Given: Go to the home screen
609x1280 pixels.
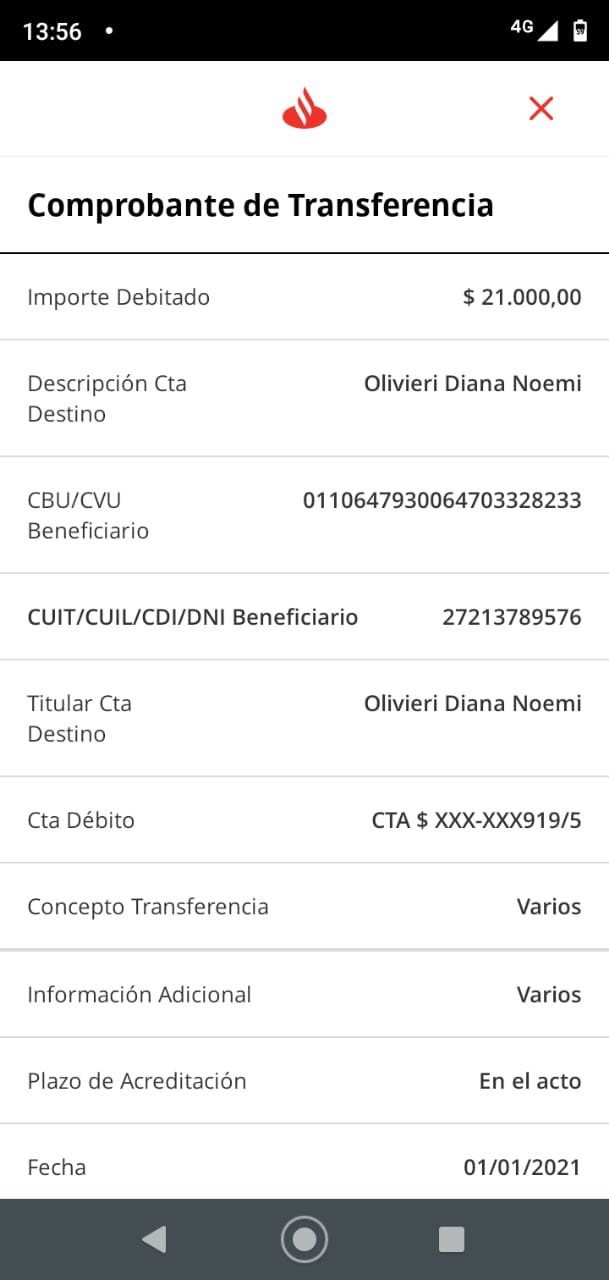Looking at the screenshot, I should [304, 1240].
